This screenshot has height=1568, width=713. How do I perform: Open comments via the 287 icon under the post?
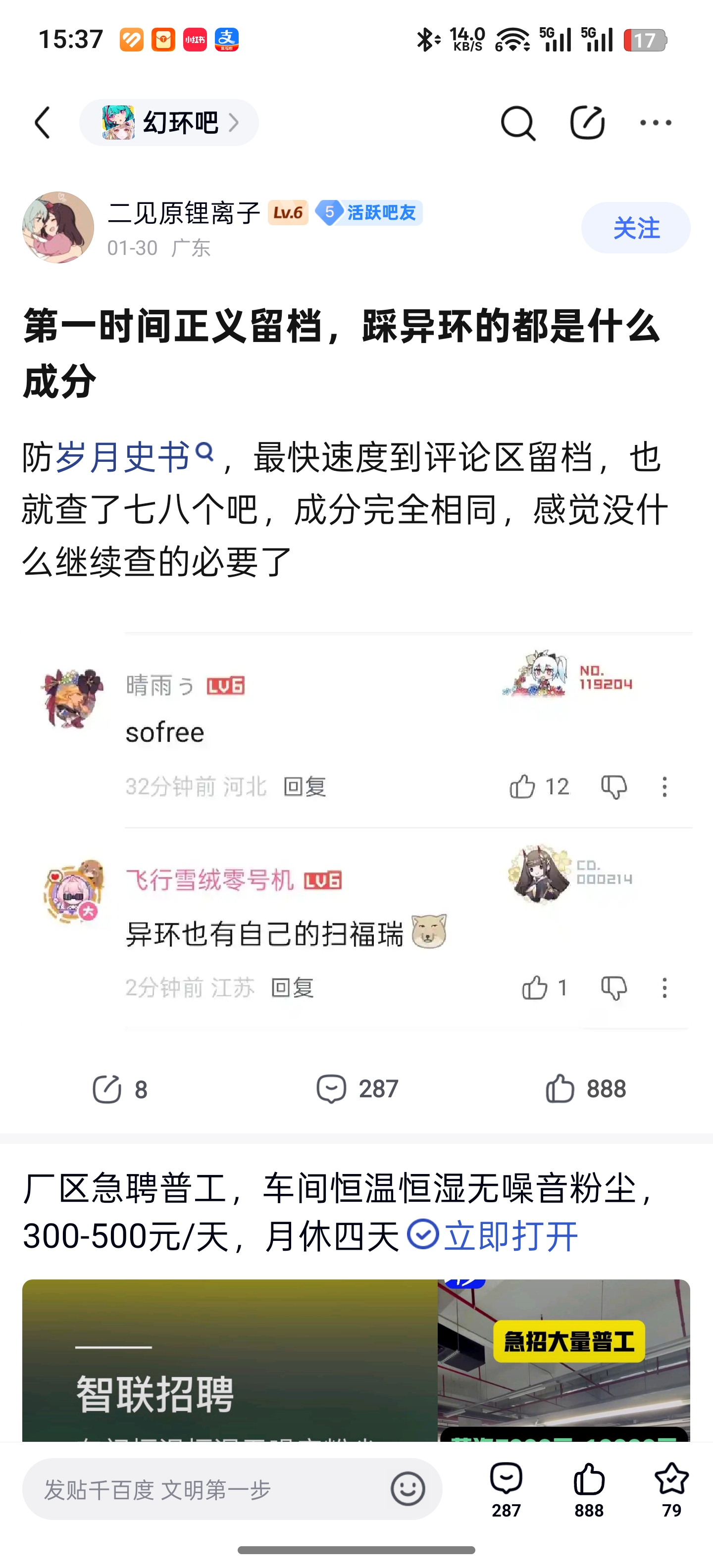(357, 1089)
